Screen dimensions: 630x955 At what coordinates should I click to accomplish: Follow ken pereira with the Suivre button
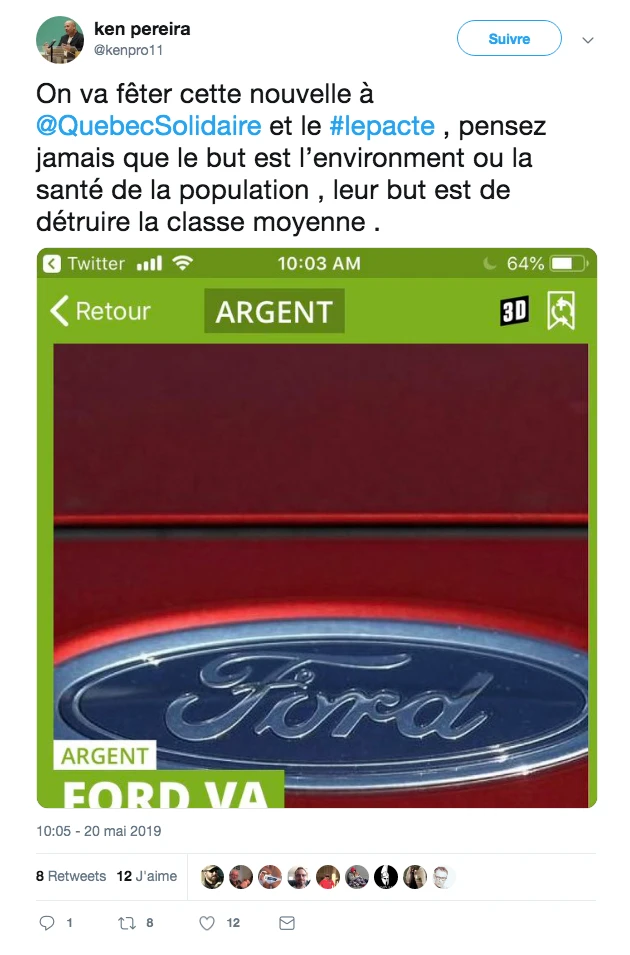pyautogui.click(x=509, y=39)
